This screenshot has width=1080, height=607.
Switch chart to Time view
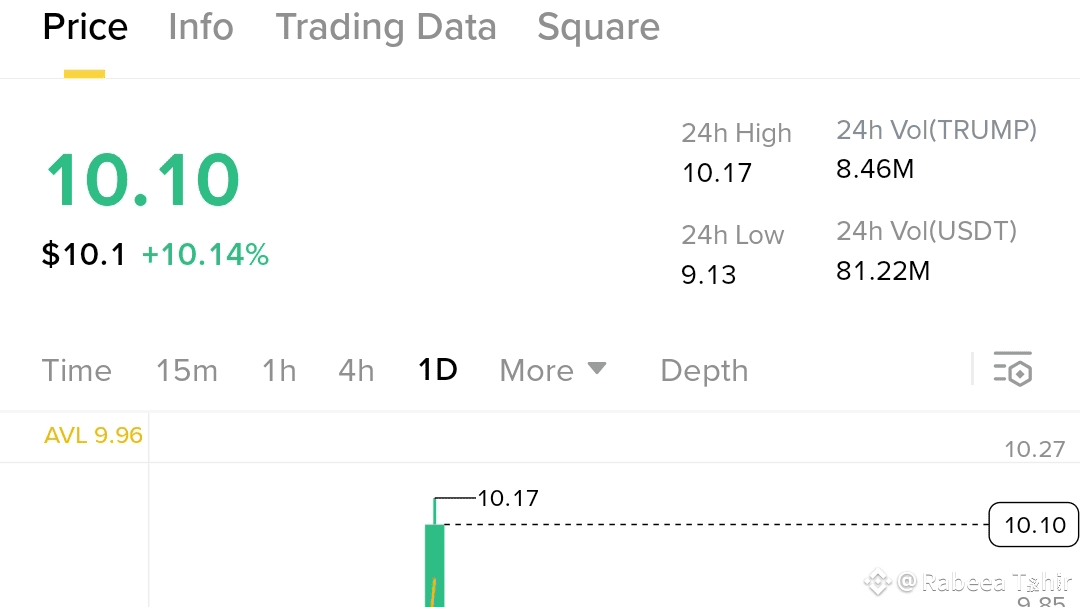(x=76, y=371)
